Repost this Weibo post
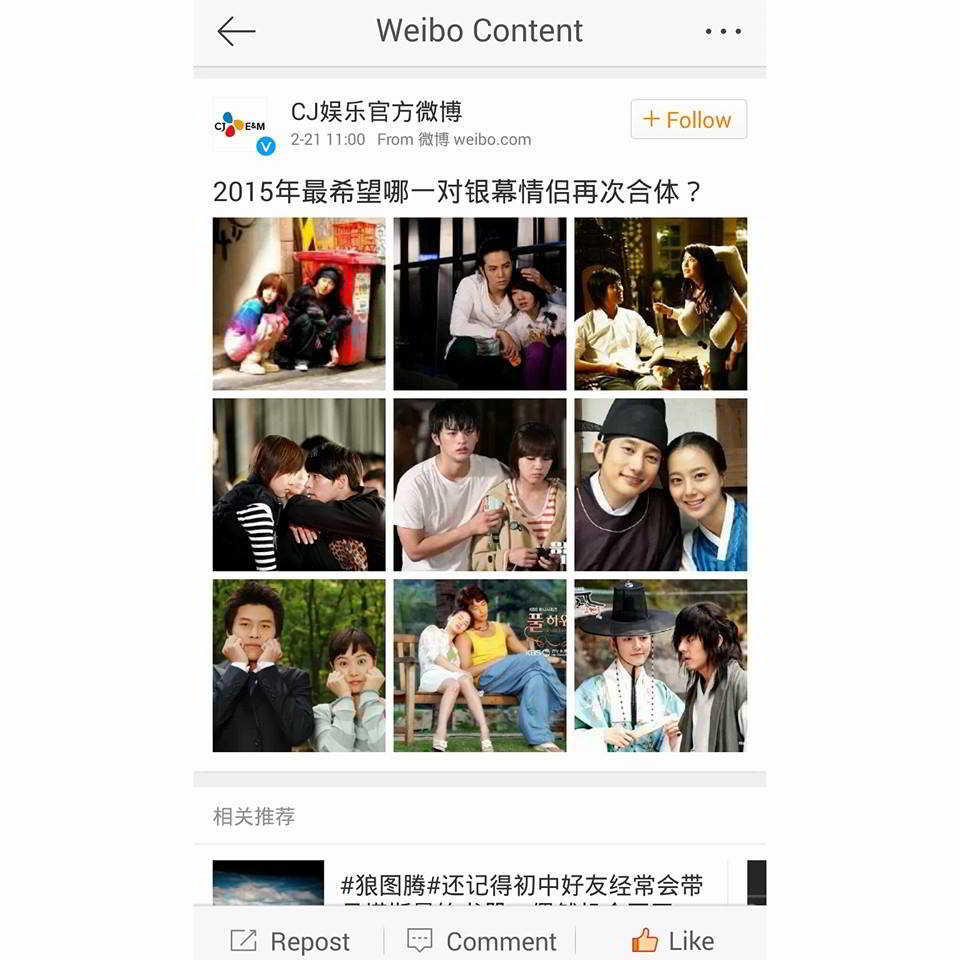The image size is (960, 960). [290, 941]
